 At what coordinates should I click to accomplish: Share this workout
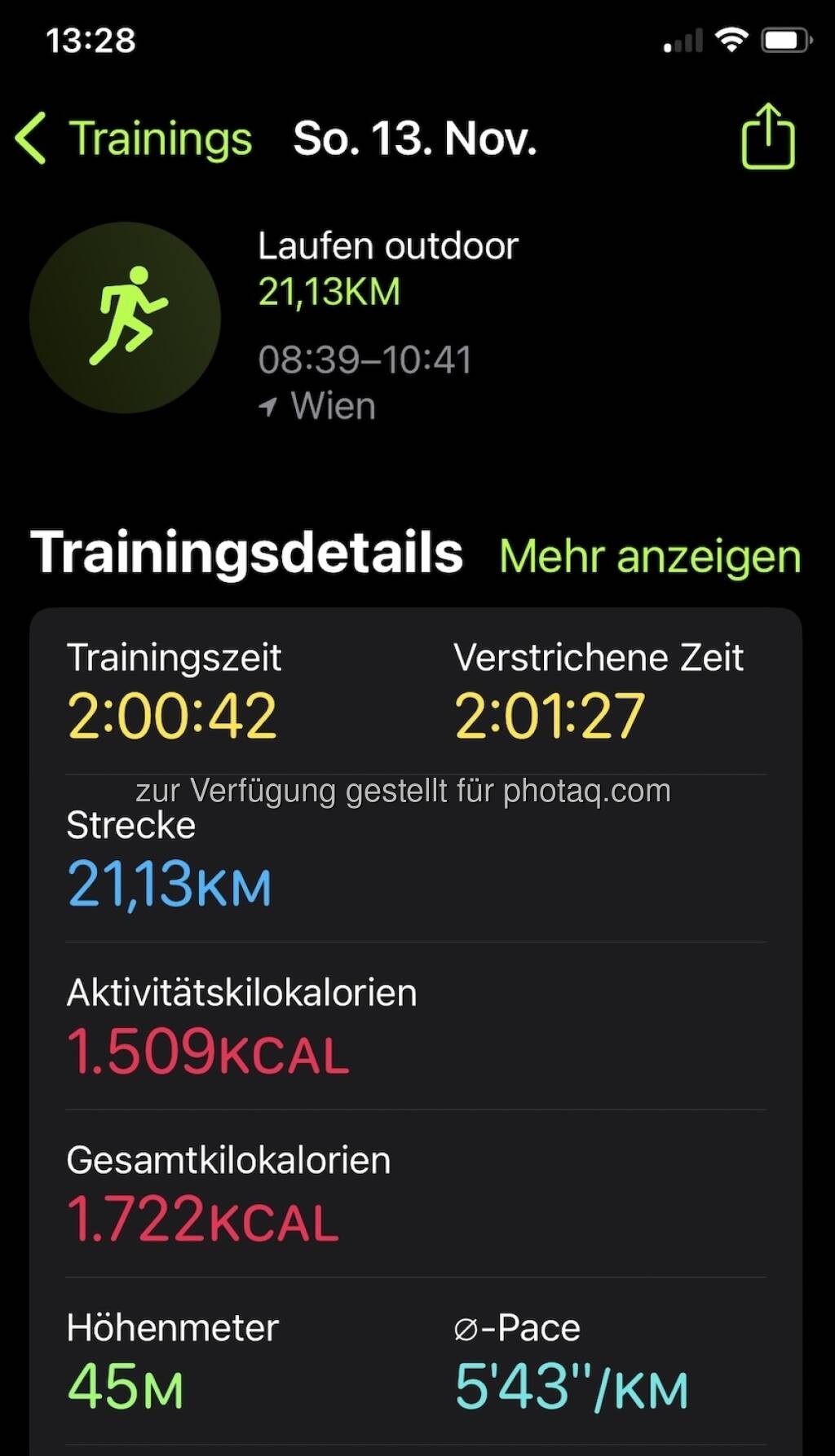tap(767, 136)
